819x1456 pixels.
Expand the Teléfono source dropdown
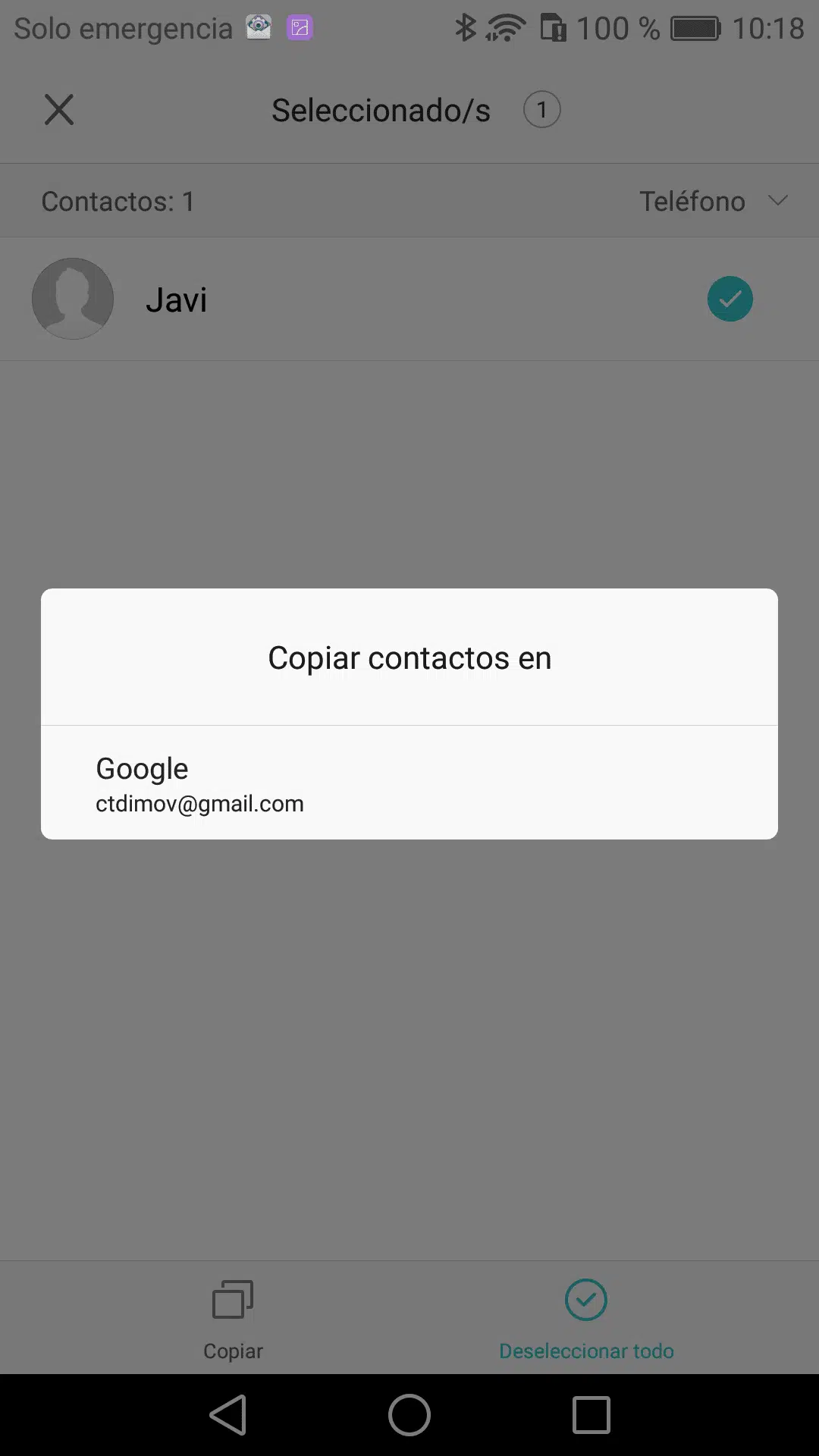click(713, 201)
